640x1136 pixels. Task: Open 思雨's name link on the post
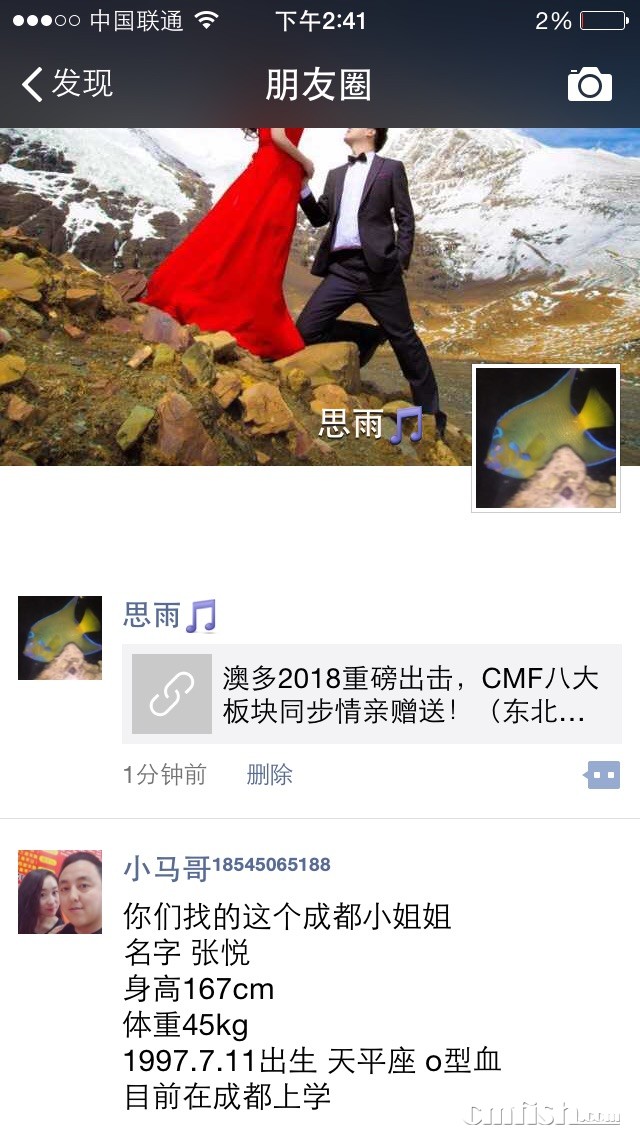(152, 615)
